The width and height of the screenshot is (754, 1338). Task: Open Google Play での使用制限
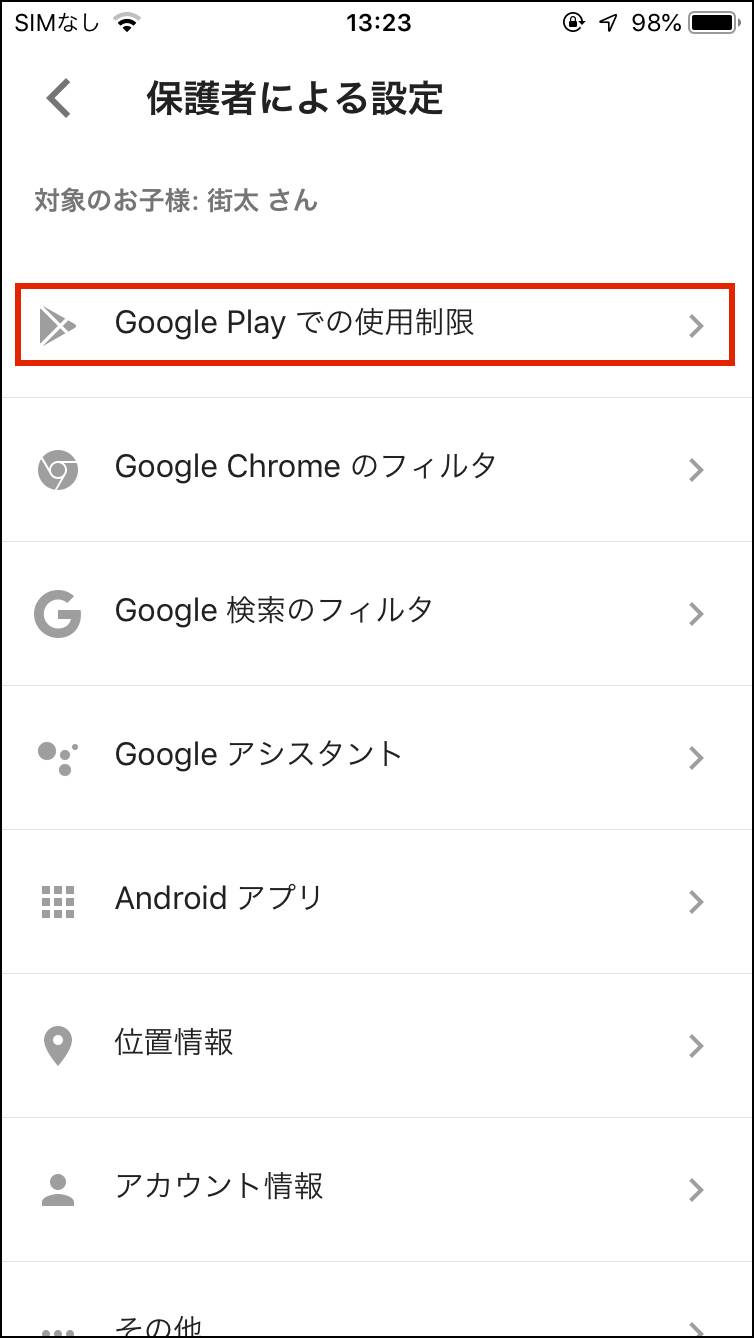376,325
